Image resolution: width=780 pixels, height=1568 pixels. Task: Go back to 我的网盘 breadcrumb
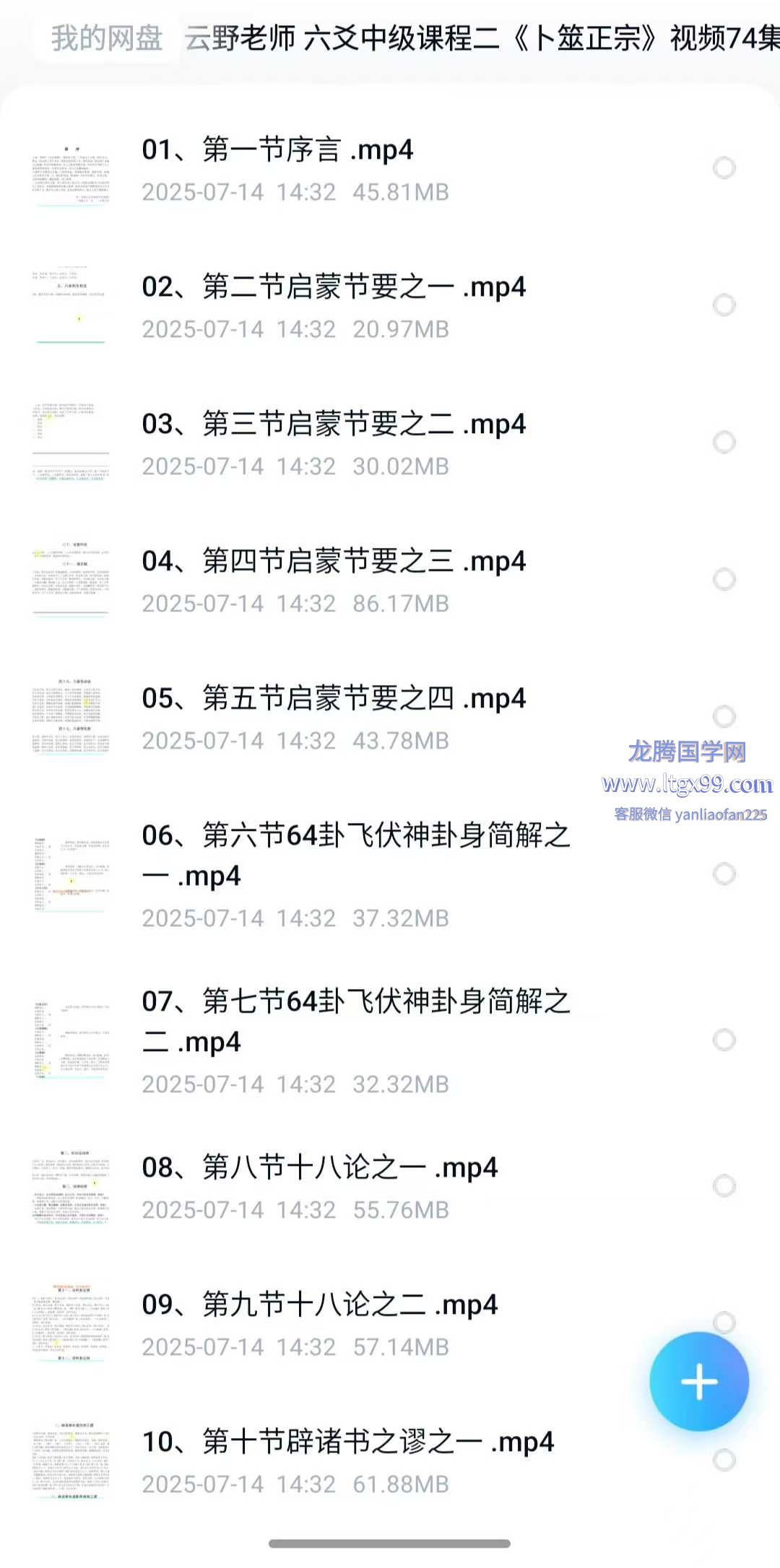[107, 38]
